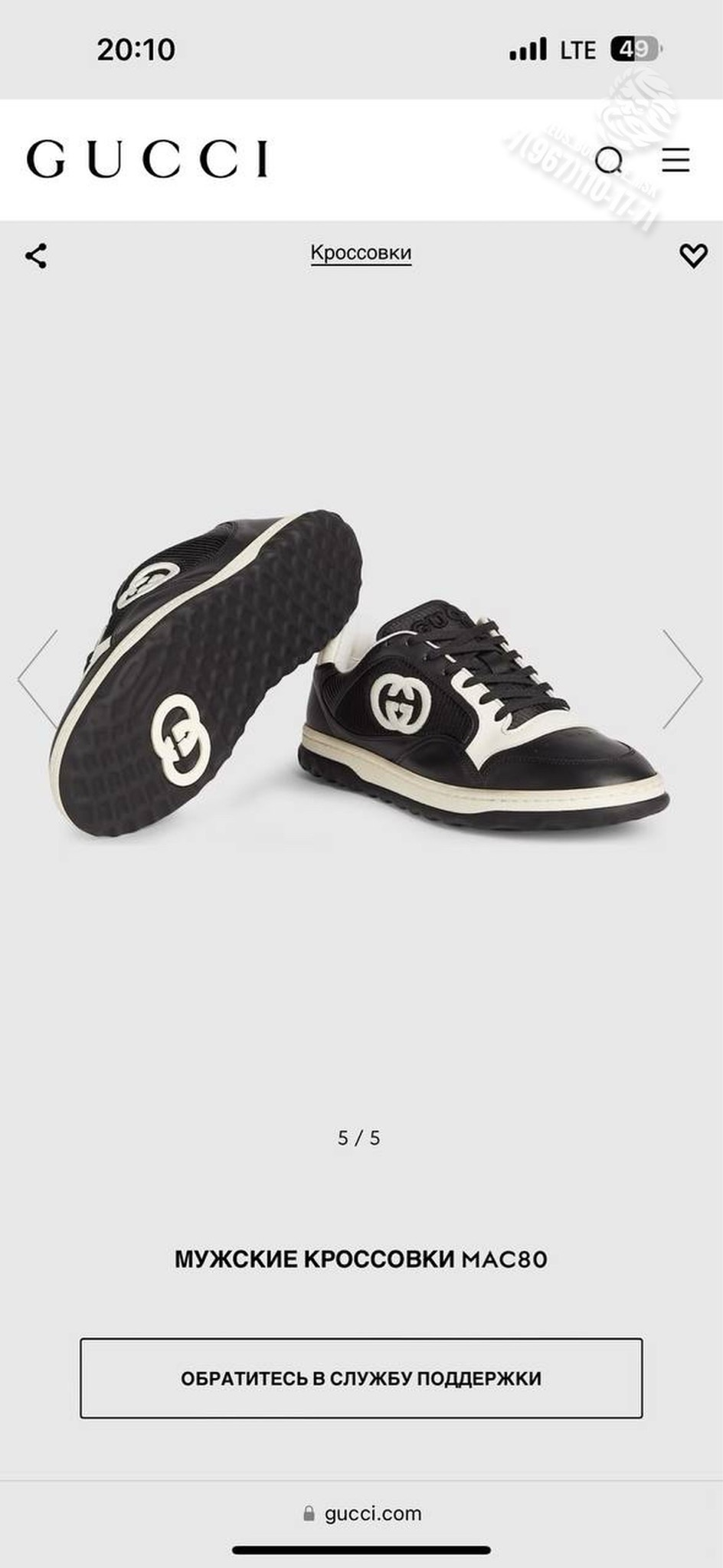This screenshot has width=723, height=1568.
Task: Show previous product photo arrow
Action: pos(38,678)
